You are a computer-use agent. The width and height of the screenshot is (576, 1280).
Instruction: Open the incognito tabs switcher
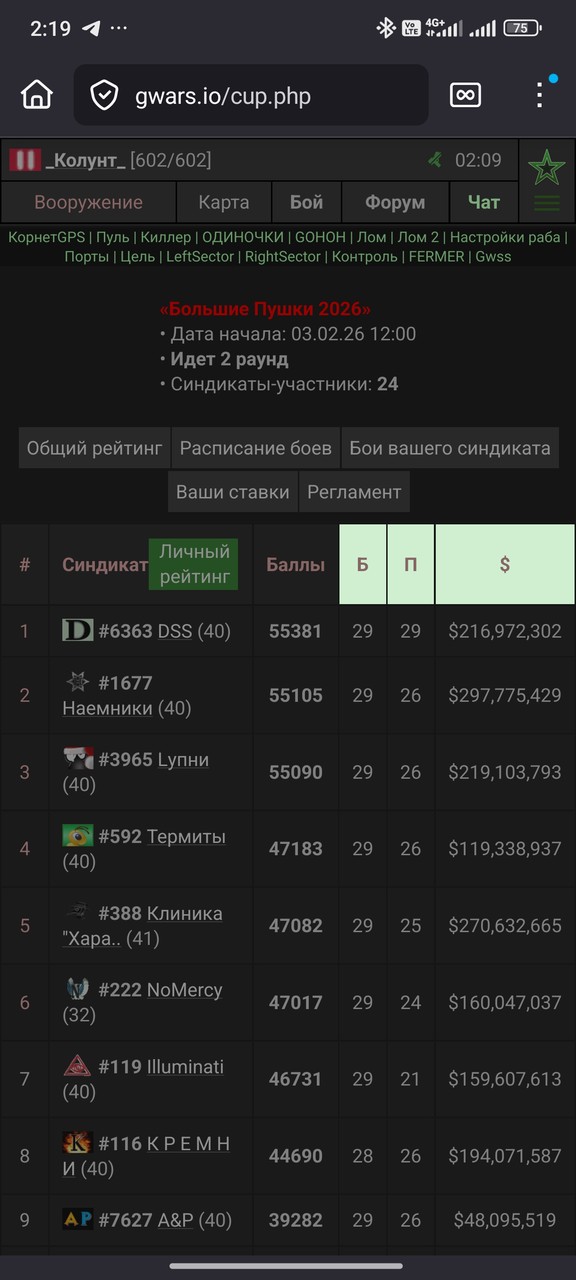[465, 96]
